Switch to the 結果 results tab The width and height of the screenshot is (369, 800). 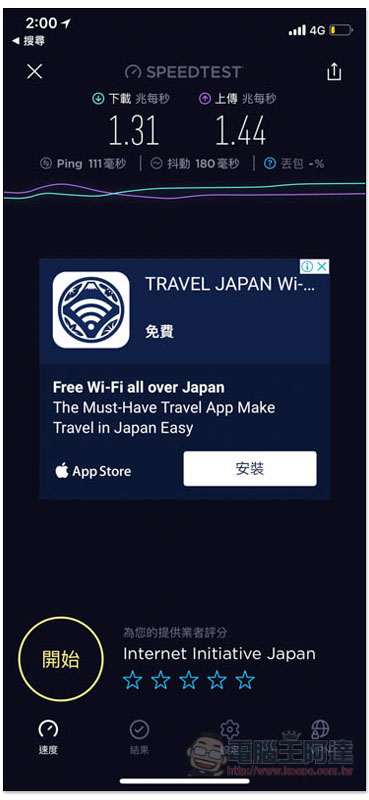[x=139, y=738]
